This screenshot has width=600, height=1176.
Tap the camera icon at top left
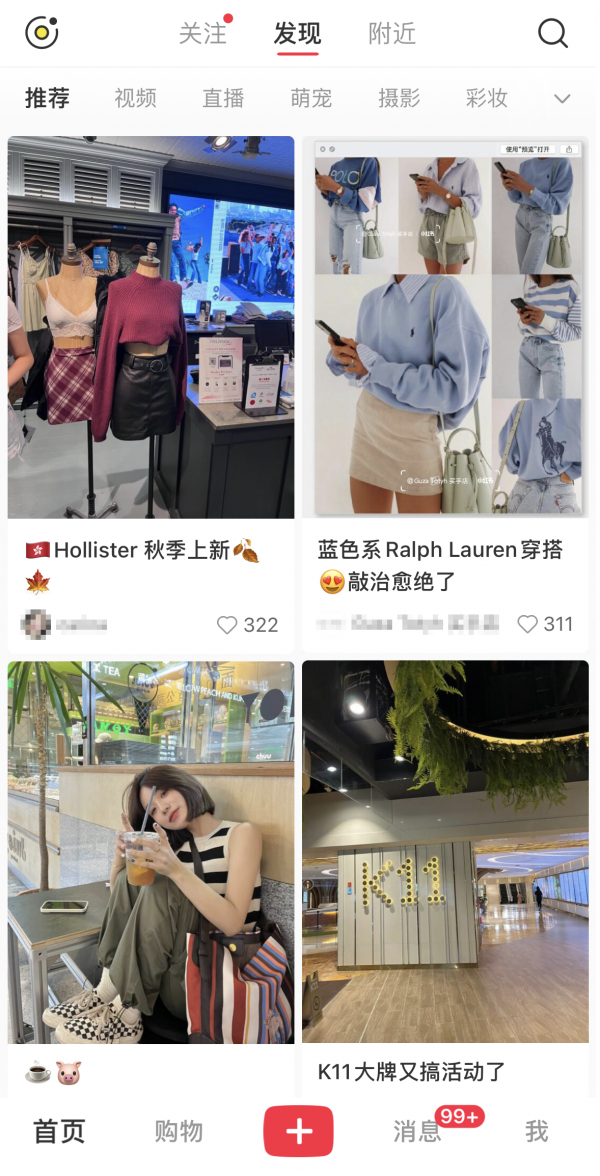pyautogui.click(x=42, y=33)
